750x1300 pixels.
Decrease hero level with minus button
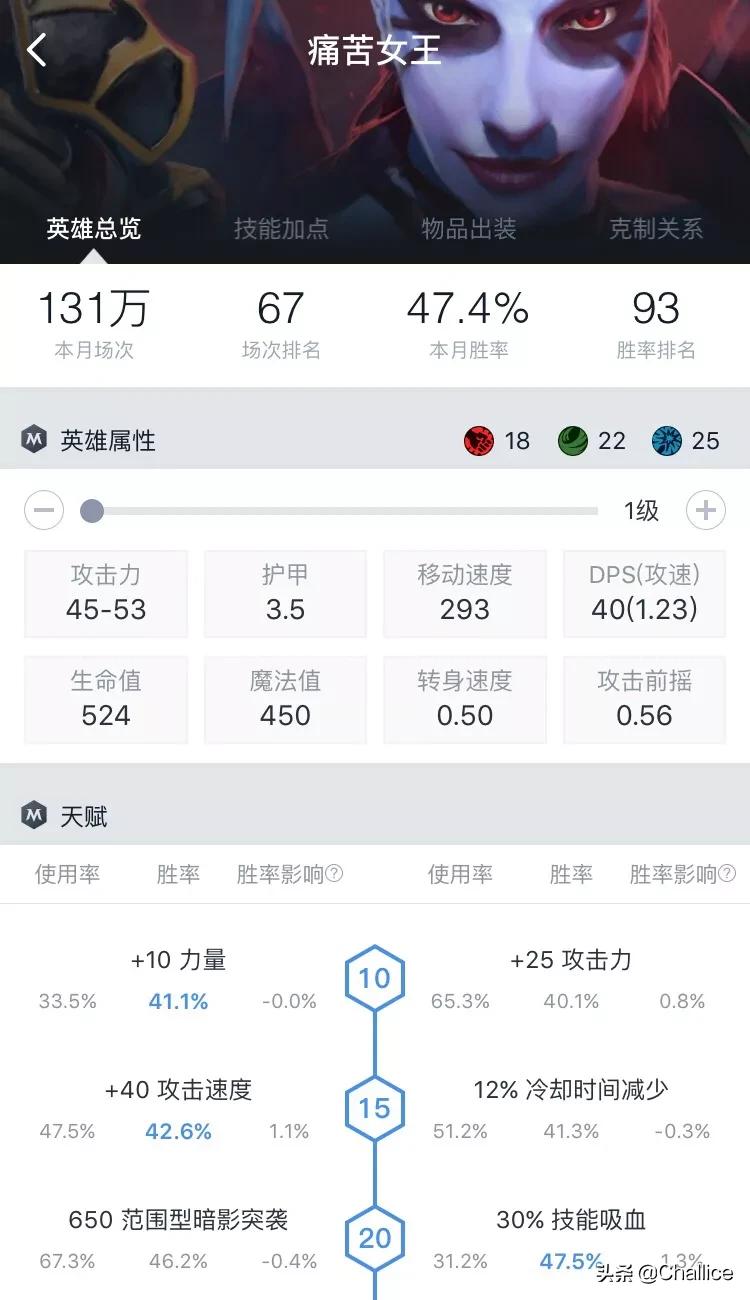pos(44,511)
